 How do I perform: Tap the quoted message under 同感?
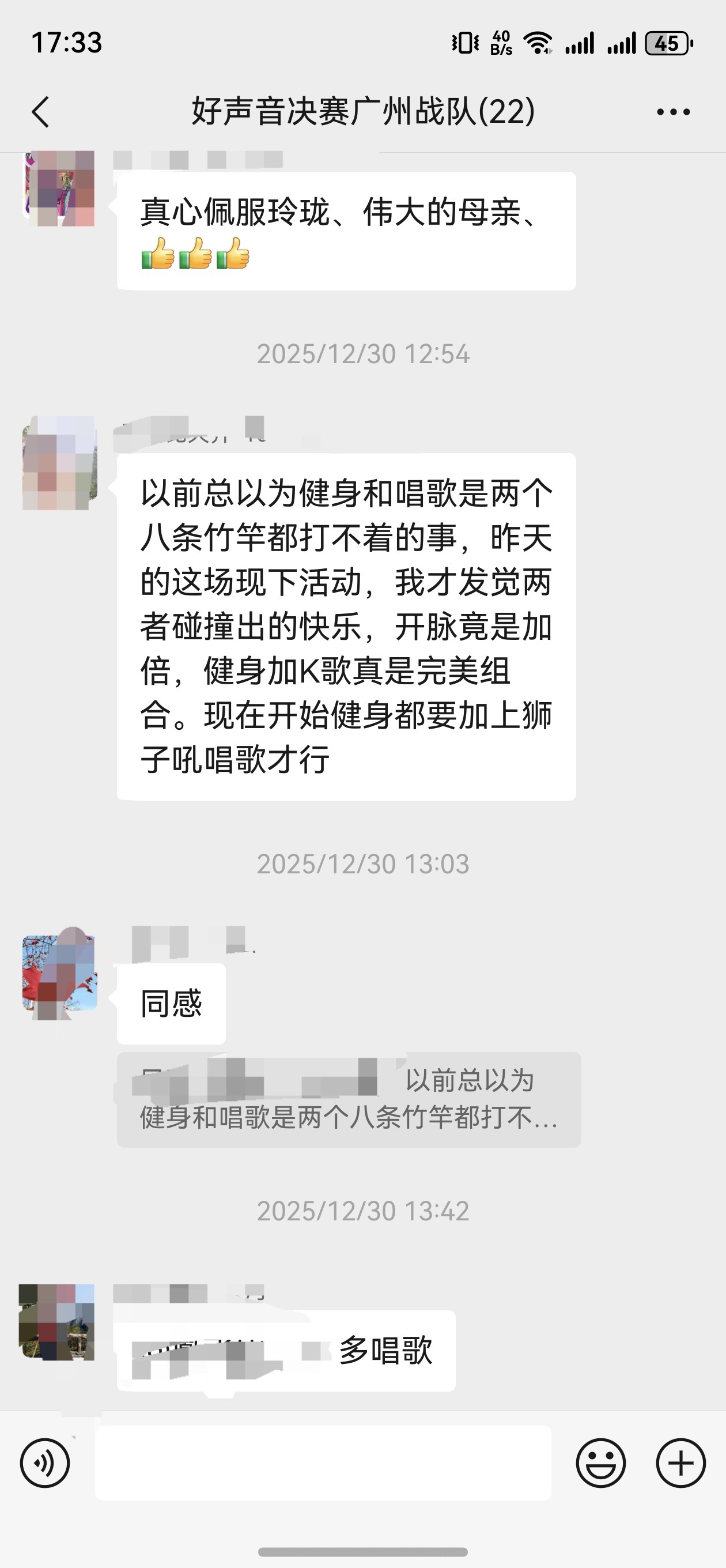349,1099
